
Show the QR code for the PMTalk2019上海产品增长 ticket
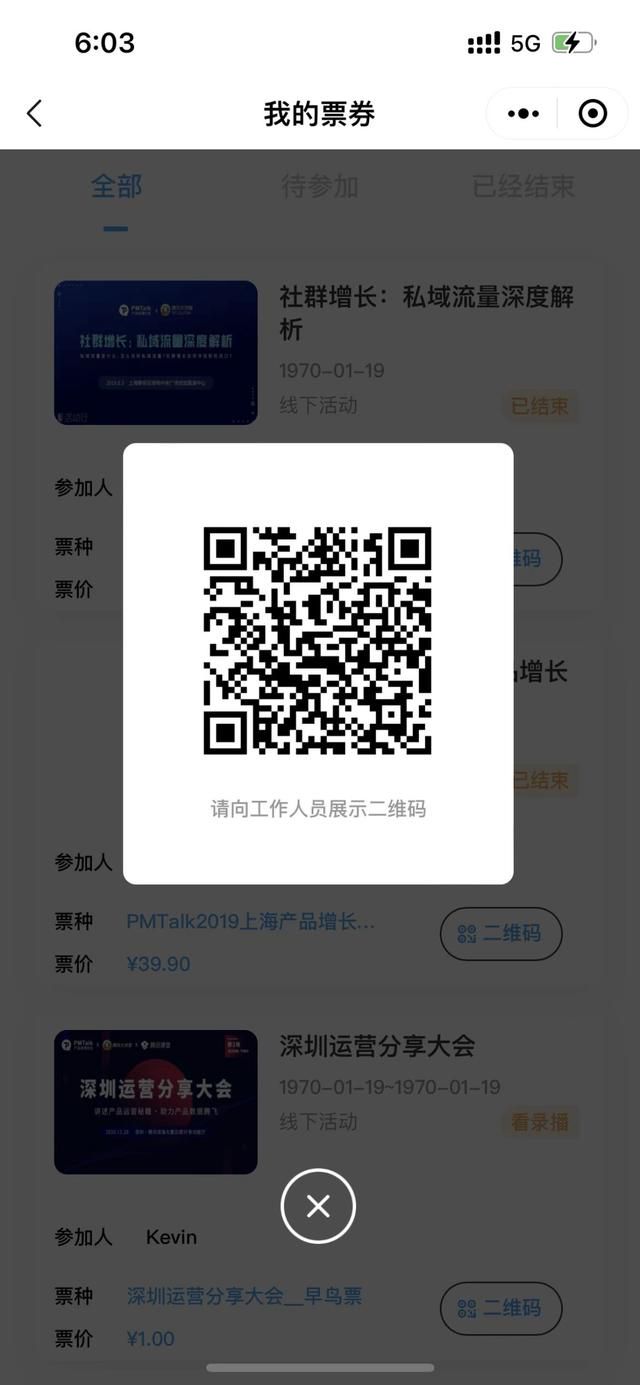[501, 933]
